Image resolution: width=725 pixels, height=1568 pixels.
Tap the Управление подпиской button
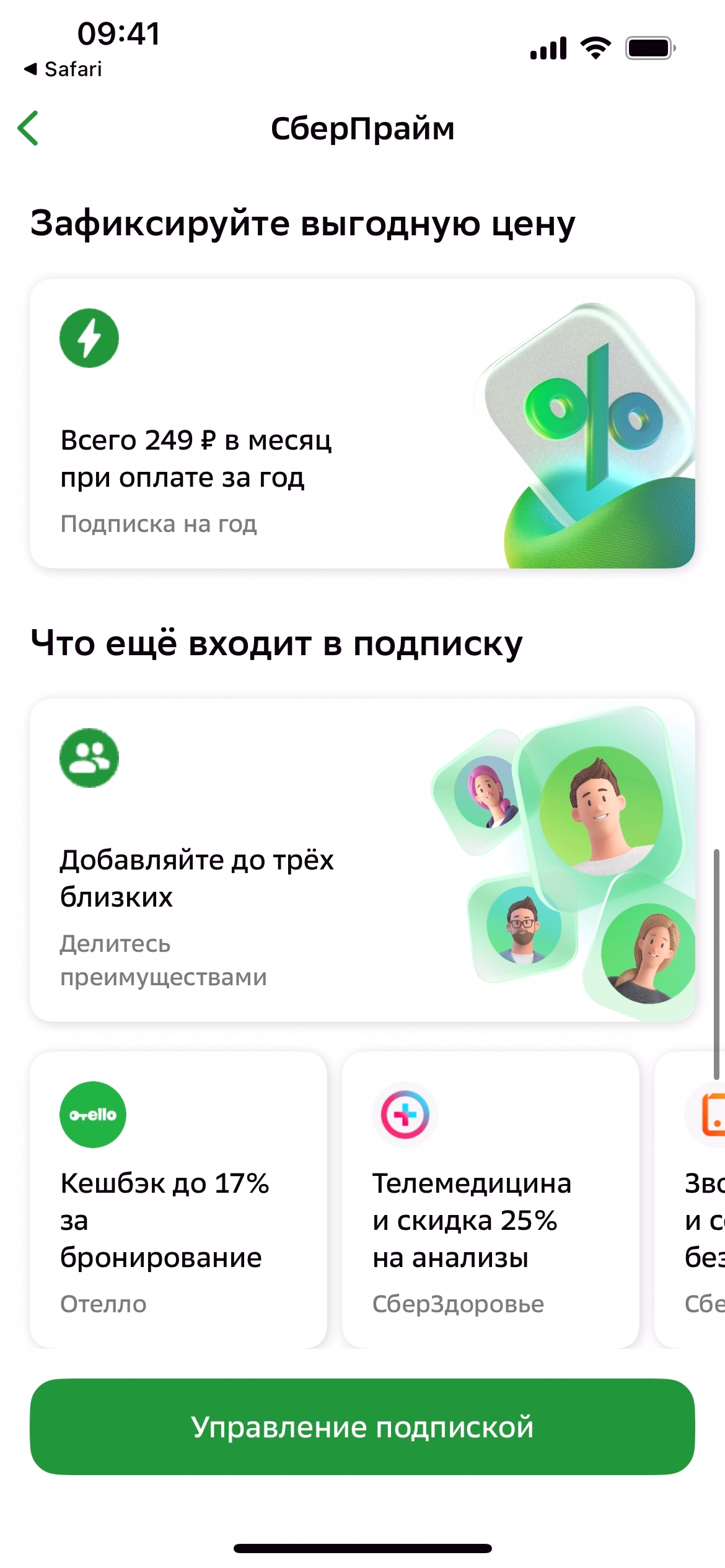coord(362,1427)
